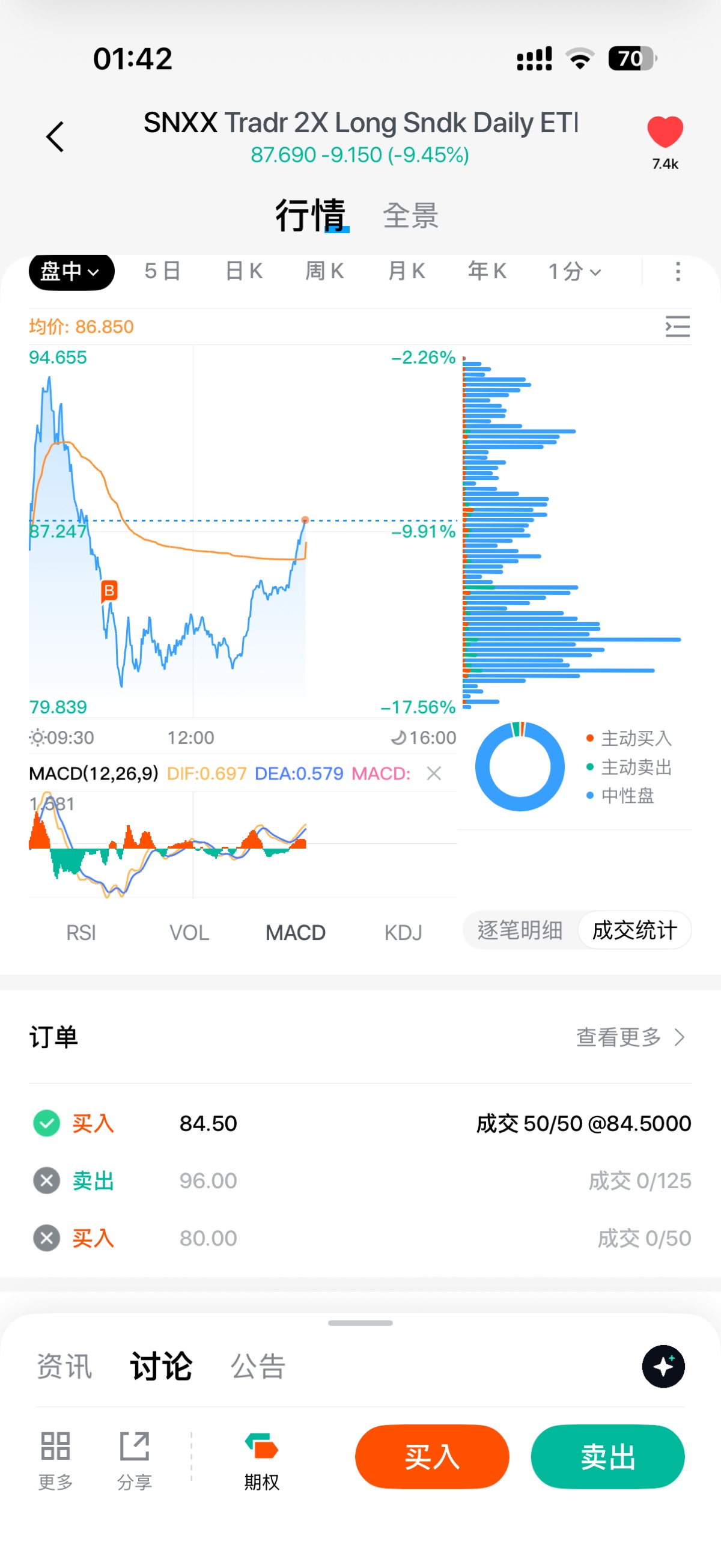This screenshot has height=1568, width=721.
Task: Tap the orange 买入 buy button
Action: [x=432, y=1457]
